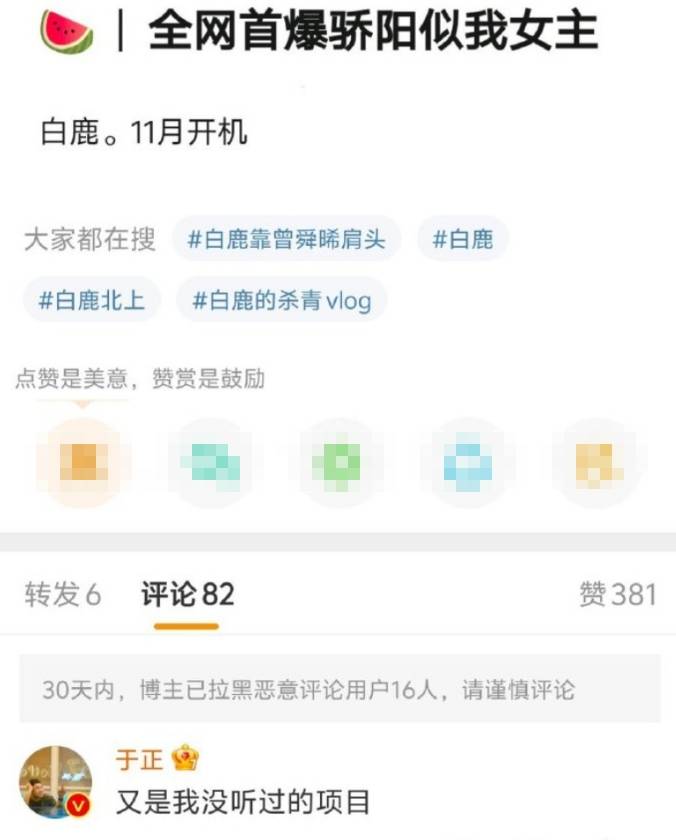Tap the #白鹿靠曾舜晞肩头 search chip
Viewport: 676px width, 840px height.
(x=287, y=240)
